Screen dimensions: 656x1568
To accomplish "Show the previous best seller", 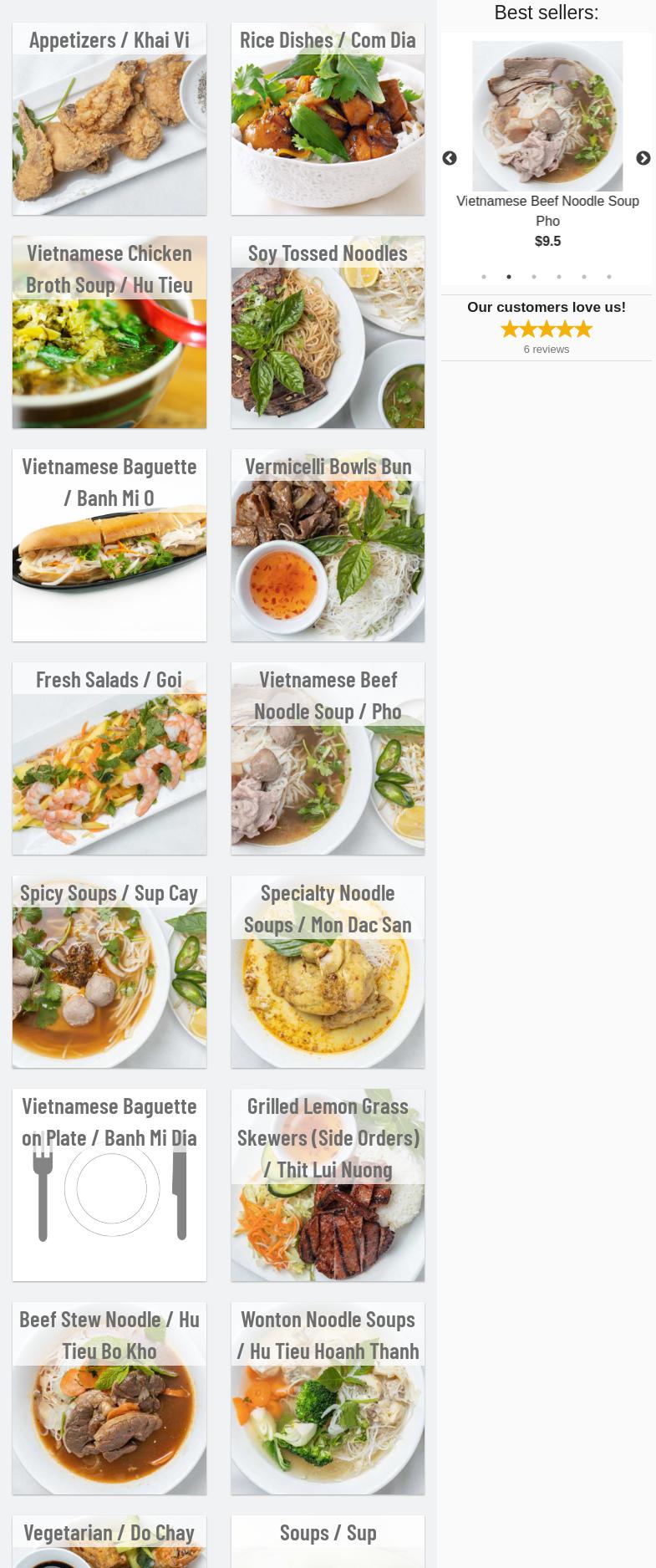I will (450, 159).
